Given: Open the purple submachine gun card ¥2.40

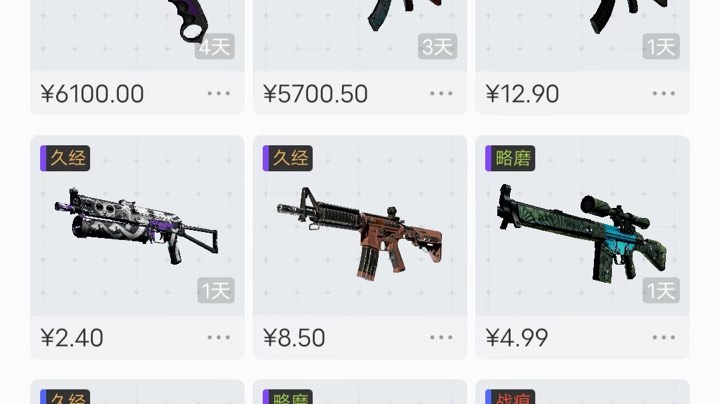Looking at the screenshot, I should [137, 228].
